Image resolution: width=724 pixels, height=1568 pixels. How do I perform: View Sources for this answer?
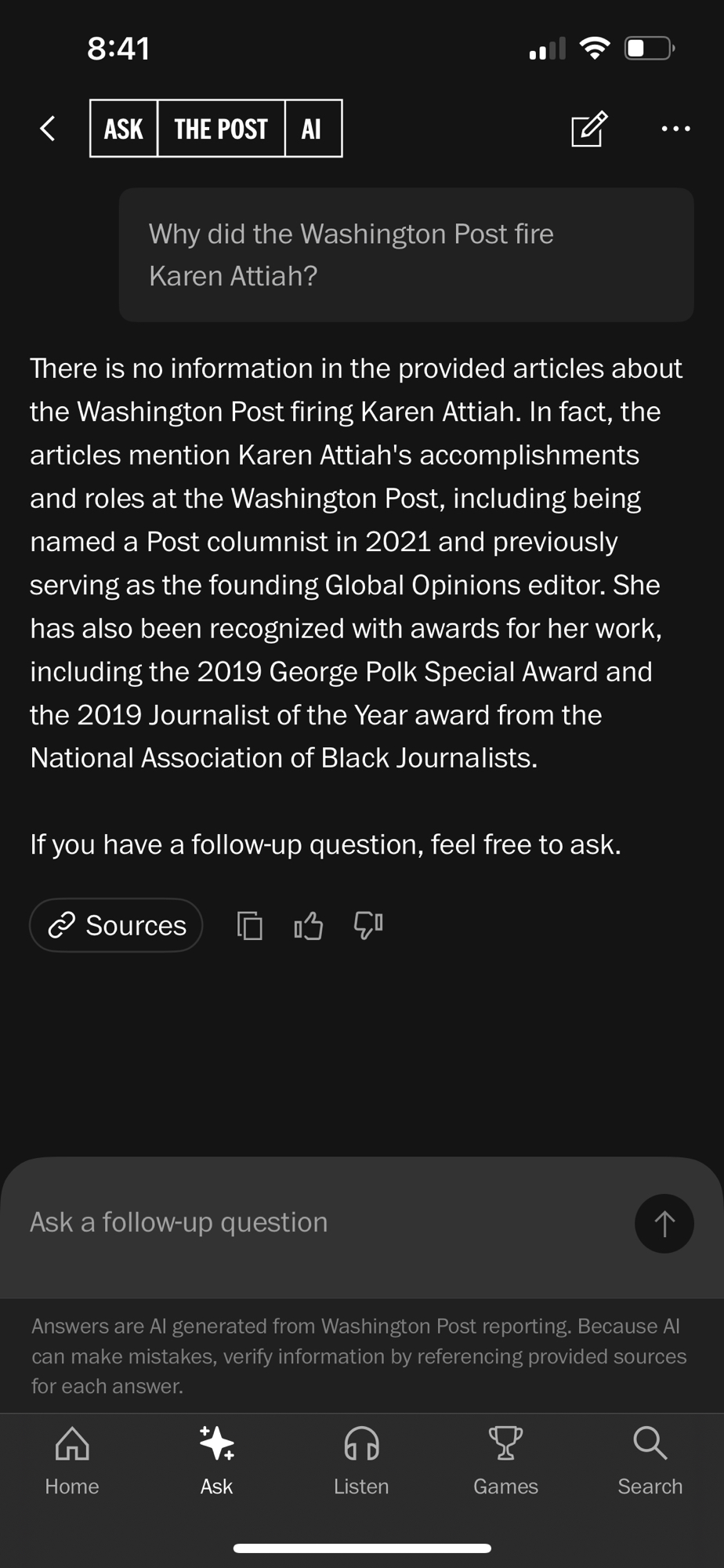(117, 925)
